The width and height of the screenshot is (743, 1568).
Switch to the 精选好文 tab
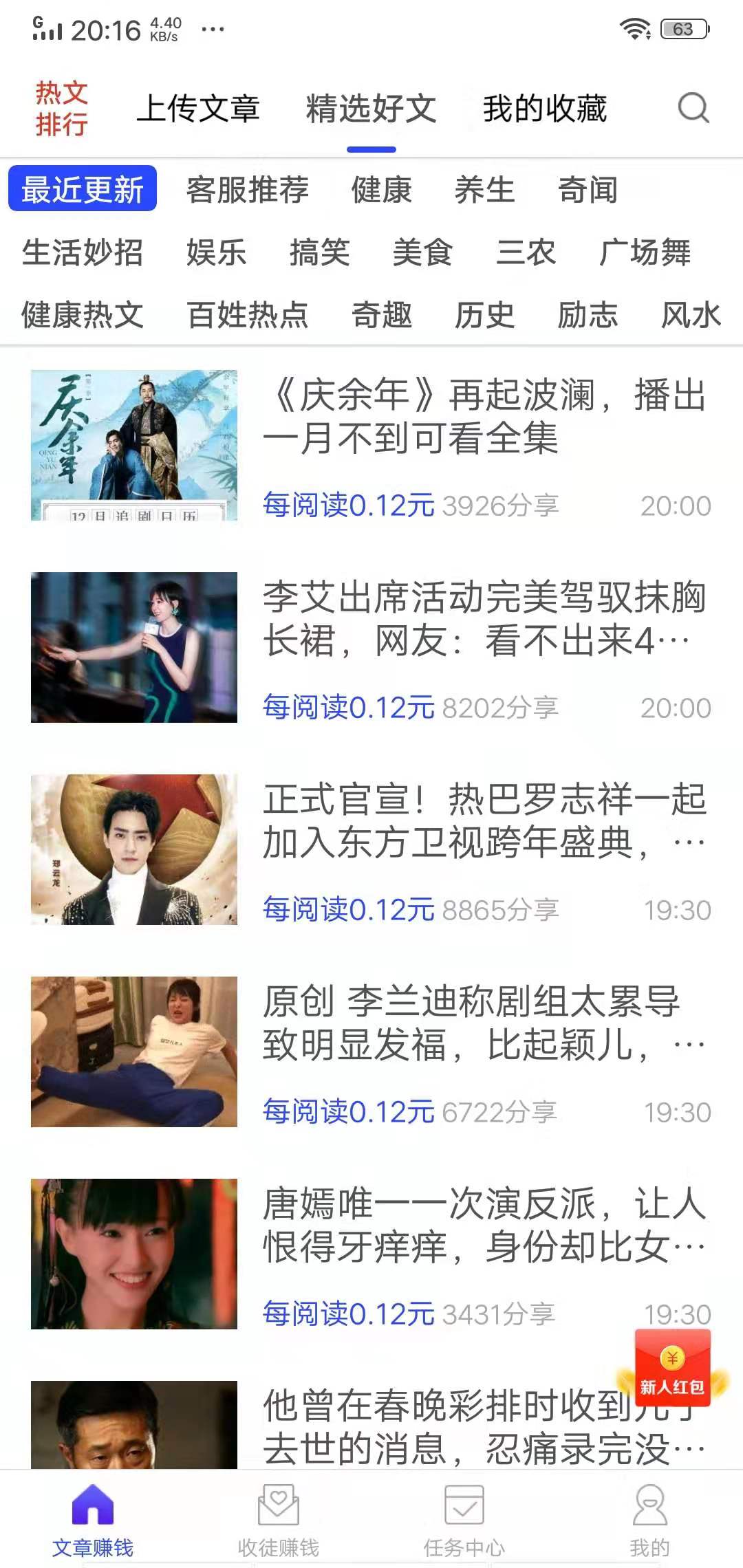coord(371,109)
